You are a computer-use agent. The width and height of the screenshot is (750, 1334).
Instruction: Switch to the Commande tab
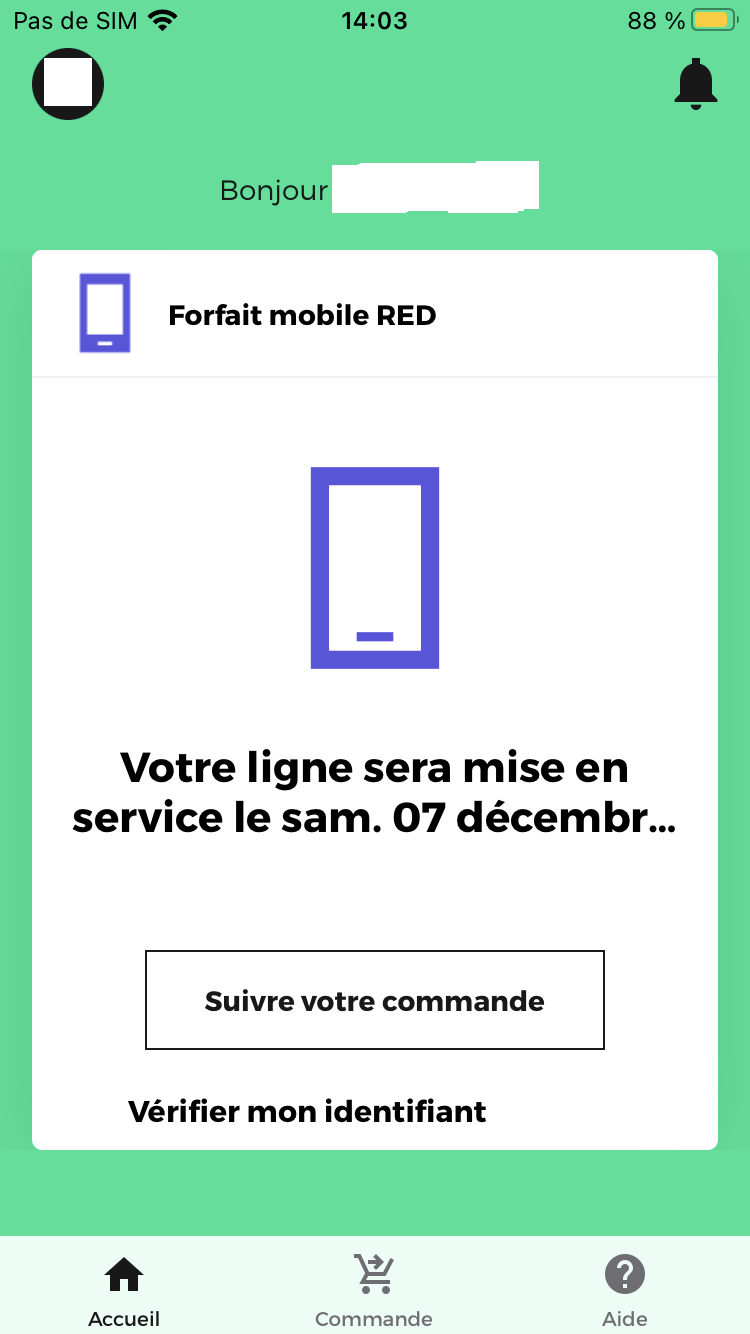[x=374, y=1290]
